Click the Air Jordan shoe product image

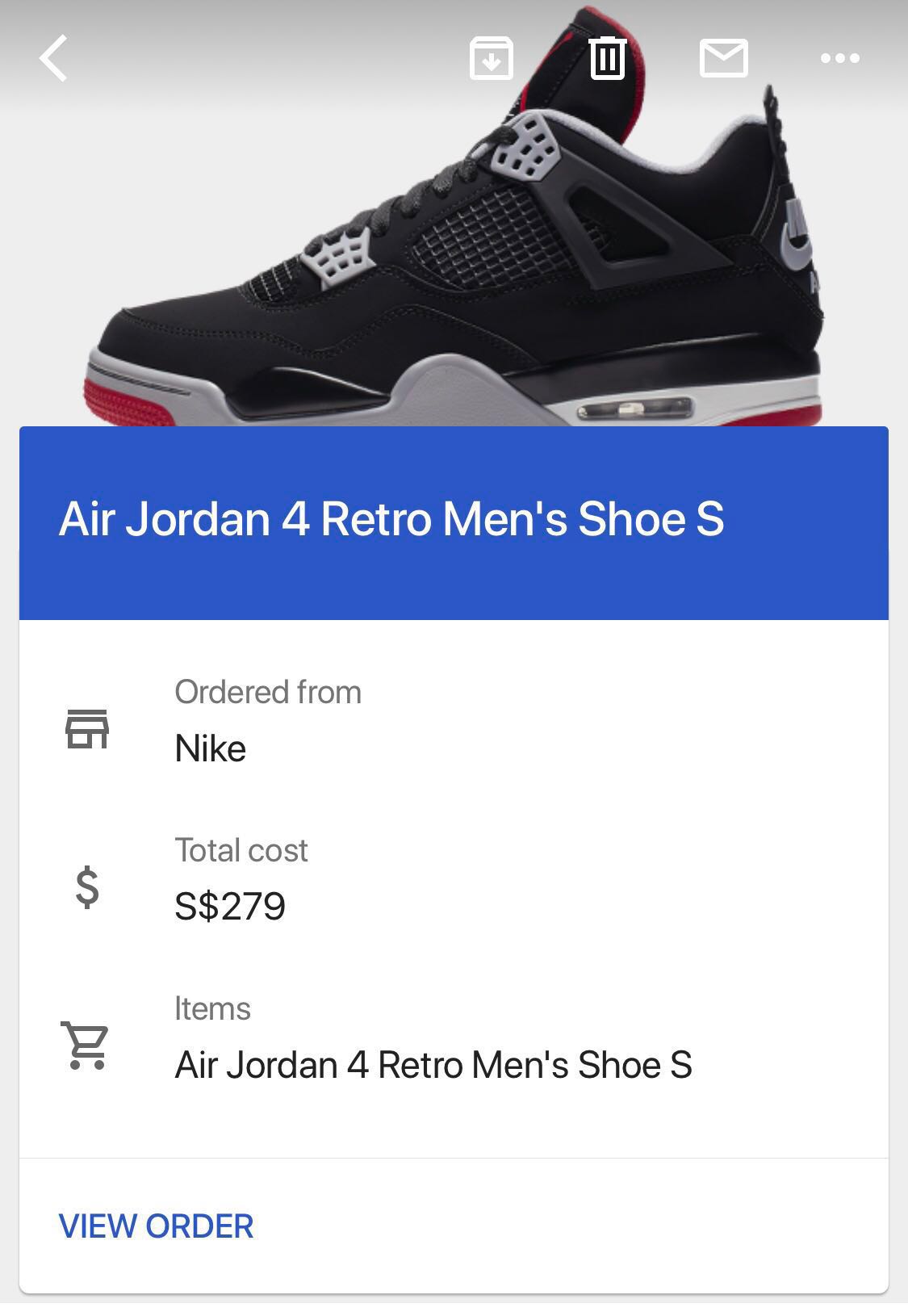[454, 242]
